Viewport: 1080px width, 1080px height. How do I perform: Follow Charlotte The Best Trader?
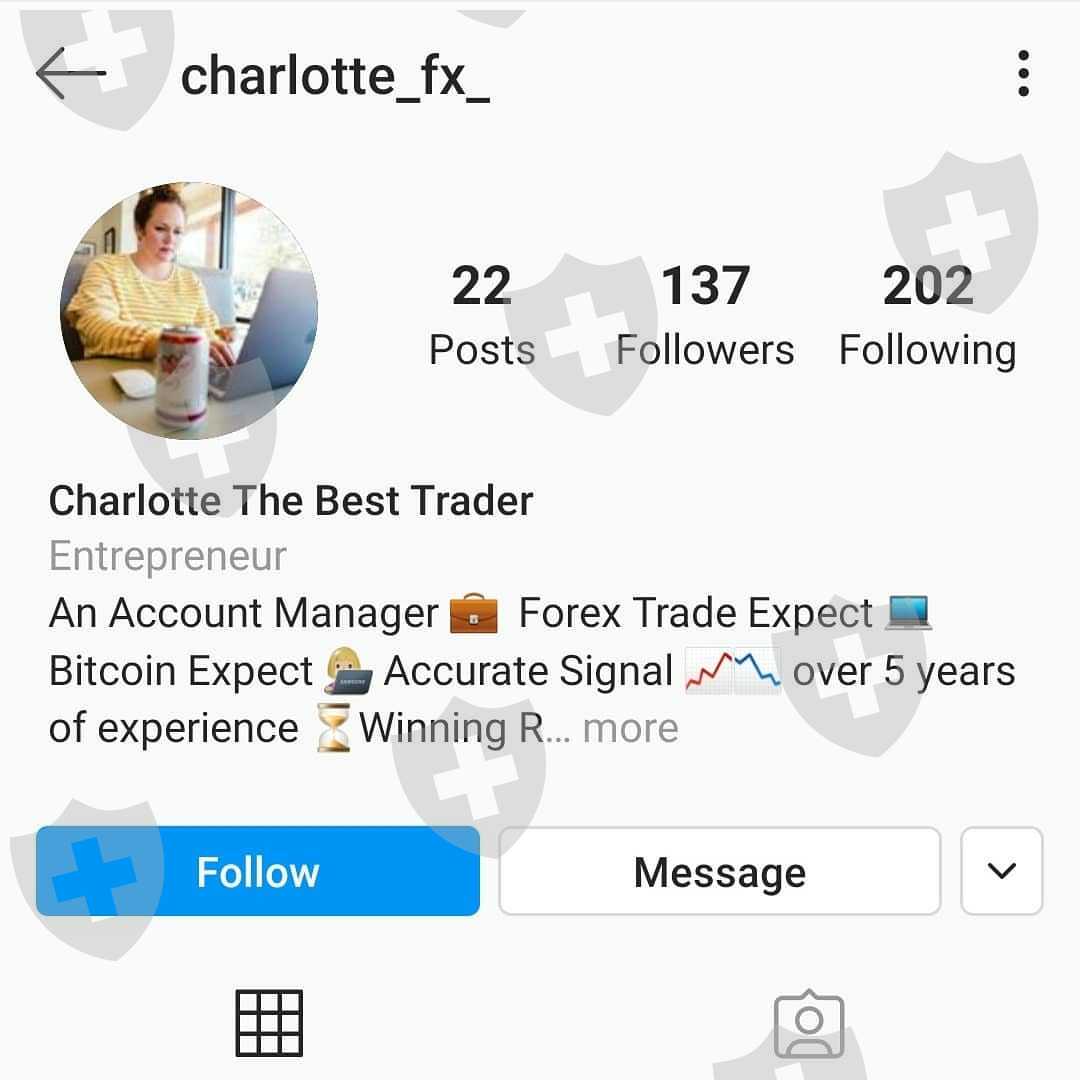(258, 871)
